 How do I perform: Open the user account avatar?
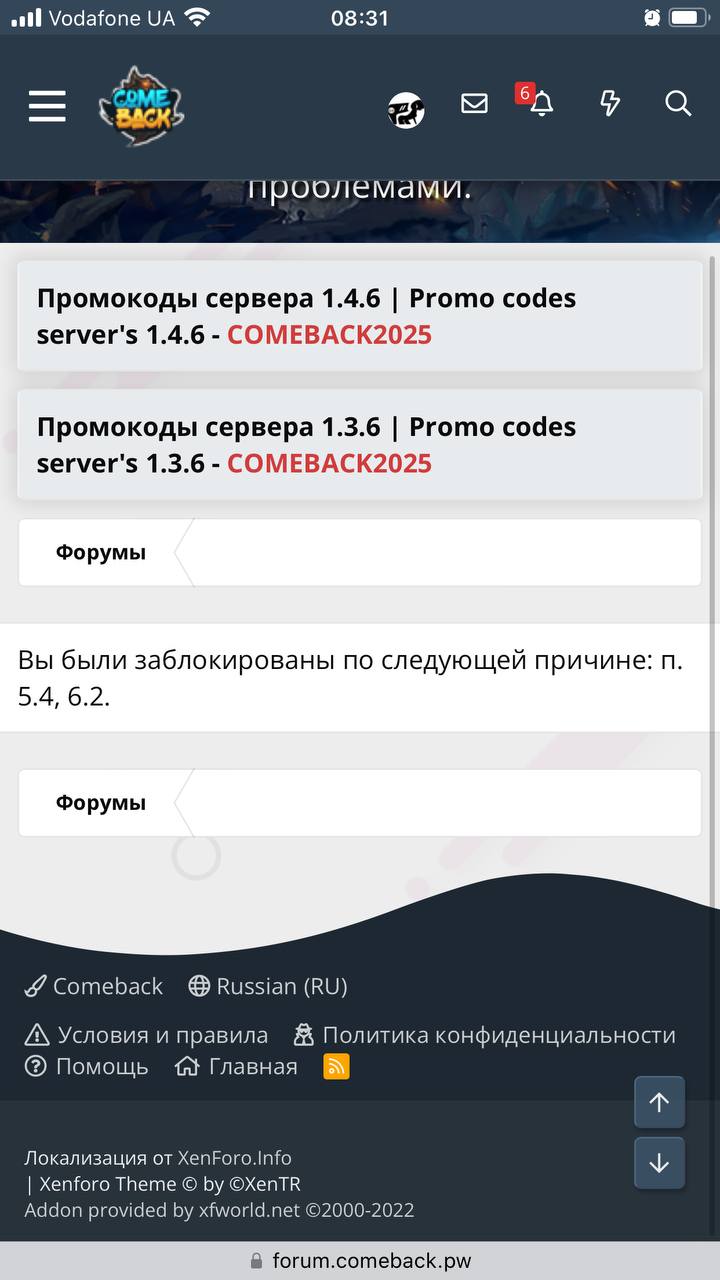tap(406, 109)
